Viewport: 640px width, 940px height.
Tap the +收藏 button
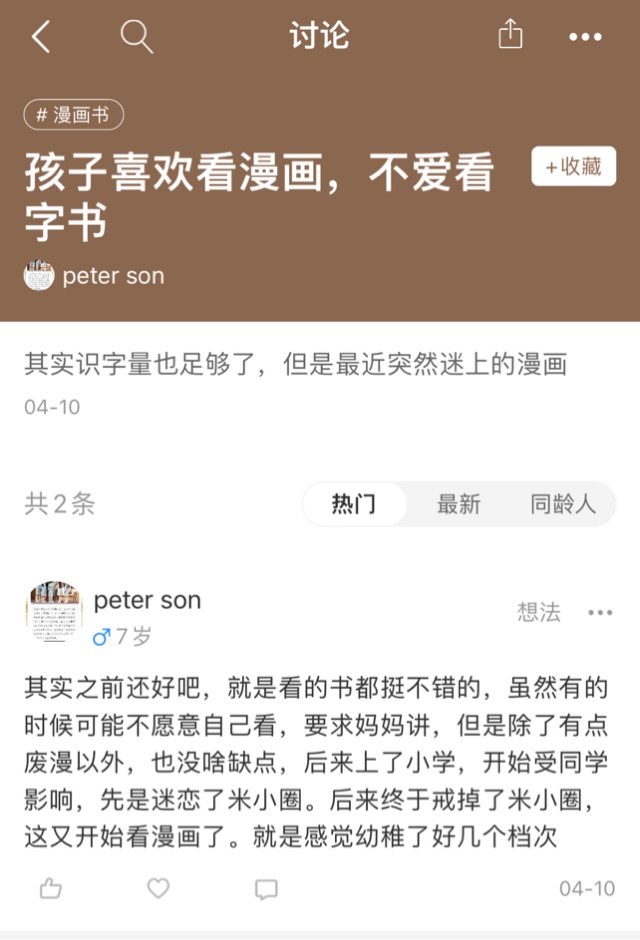click(573, 166)
